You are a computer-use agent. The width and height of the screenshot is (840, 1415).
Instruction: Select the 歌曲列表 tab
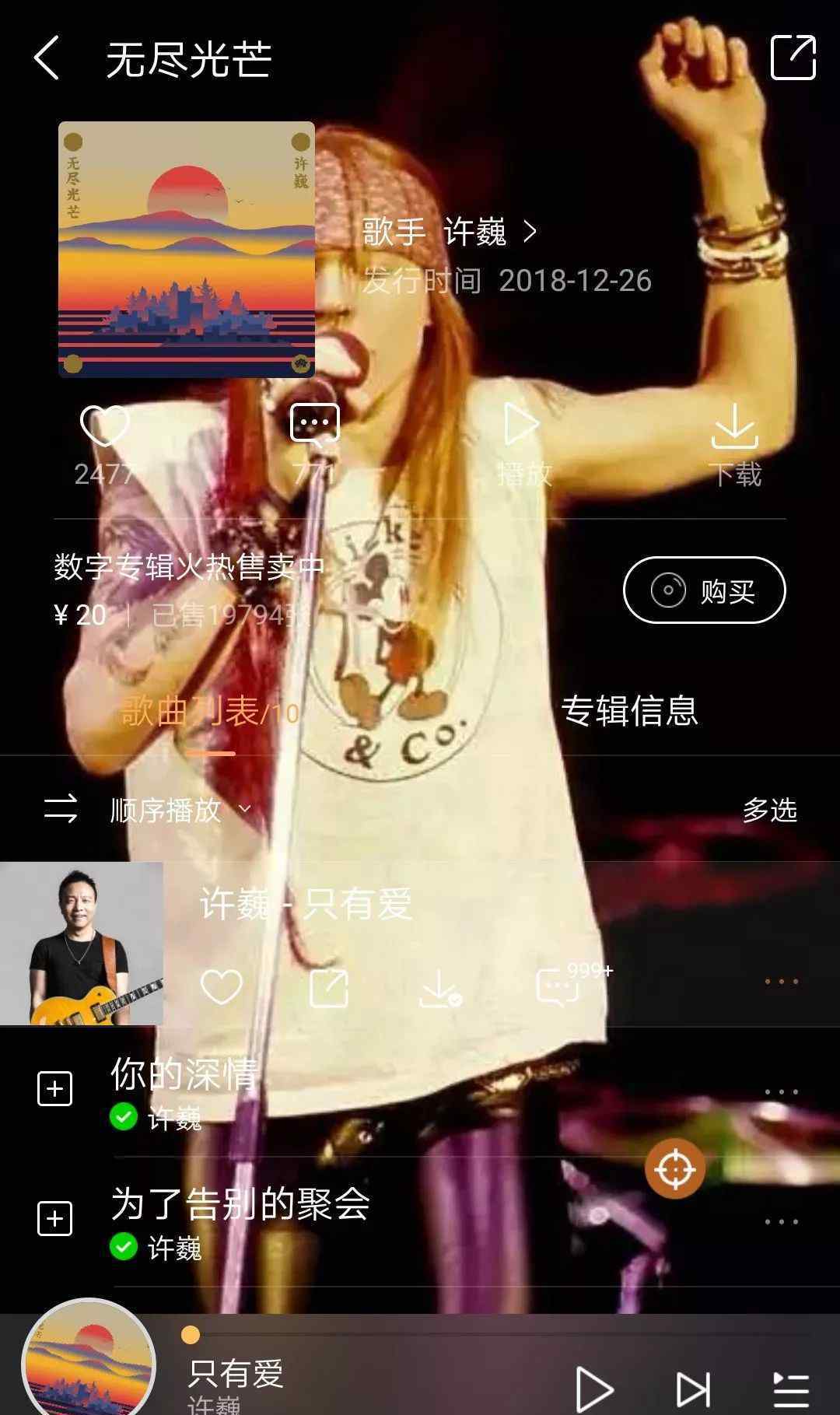coord(210,711)
